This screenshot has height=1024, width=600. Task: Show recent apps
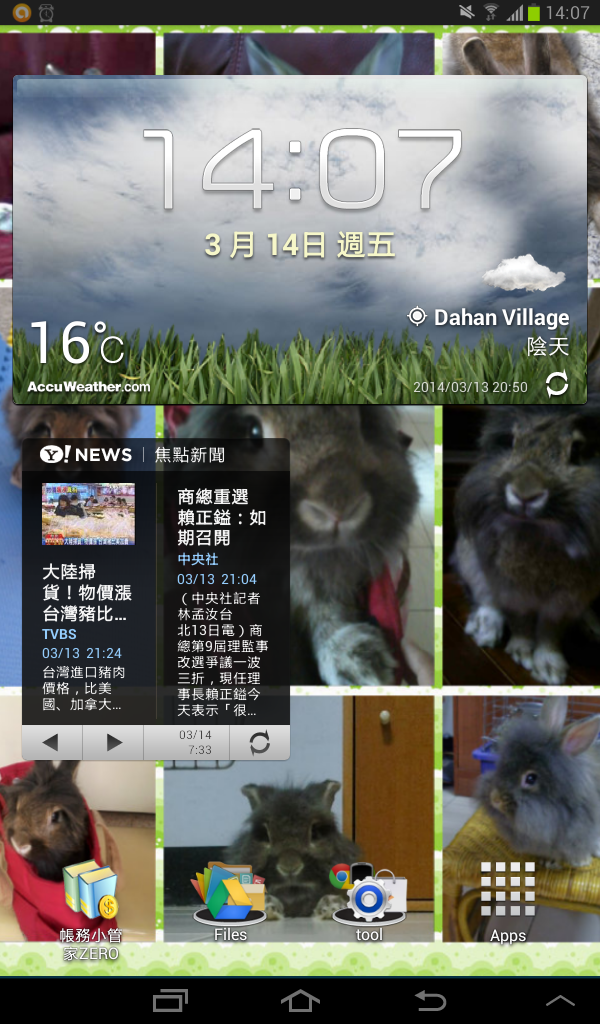coord(170,1000)
